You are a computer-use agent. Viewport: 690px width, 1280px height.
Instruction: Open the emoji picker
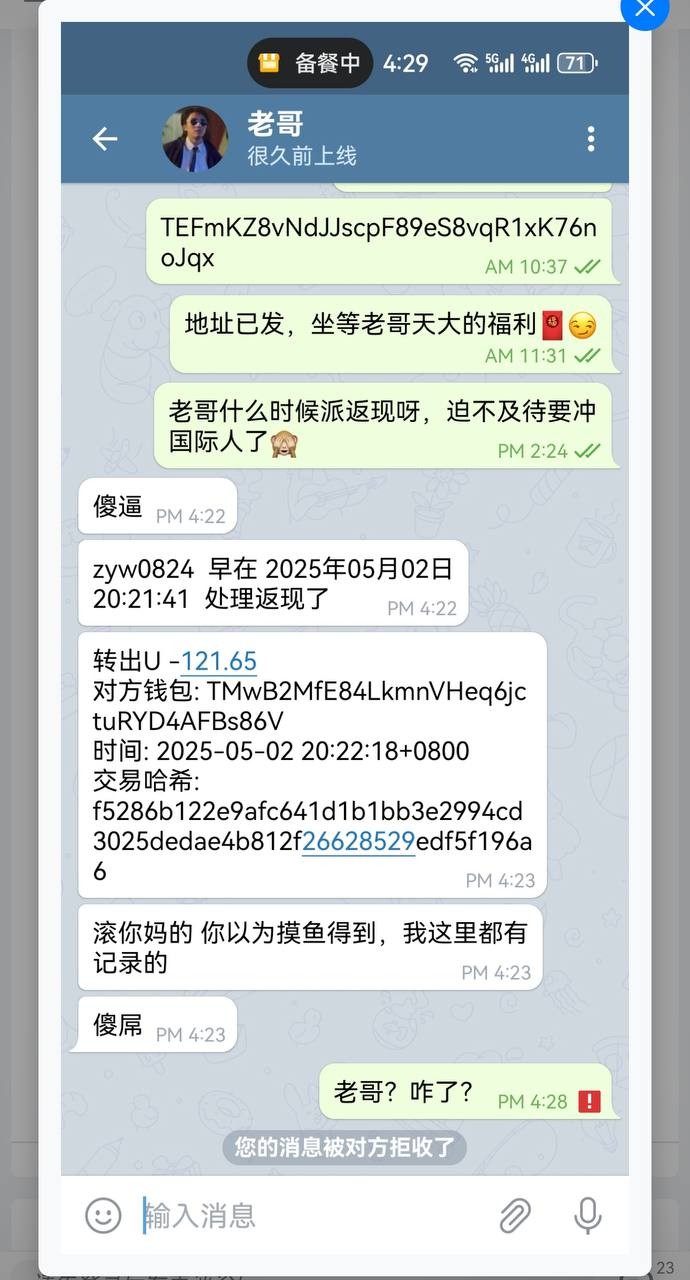[103, 1216]
